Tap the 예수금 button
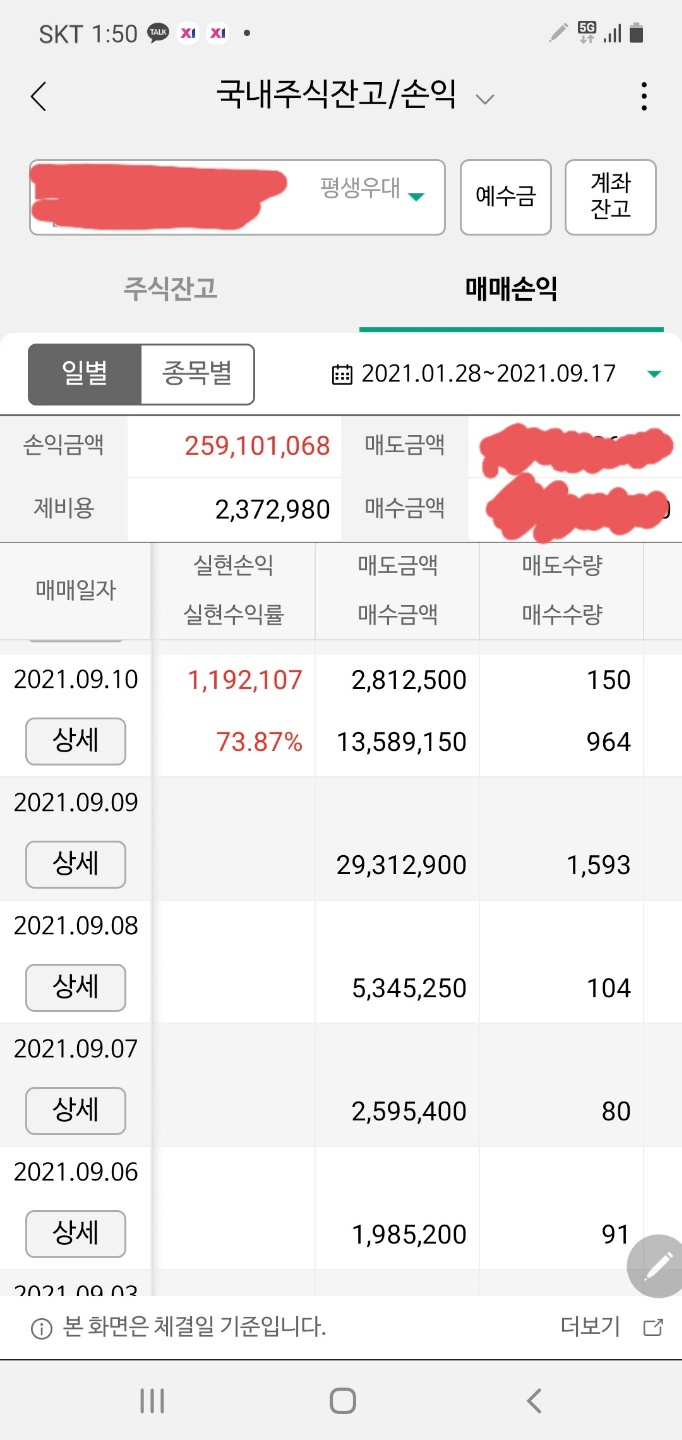 click(505, 197)
